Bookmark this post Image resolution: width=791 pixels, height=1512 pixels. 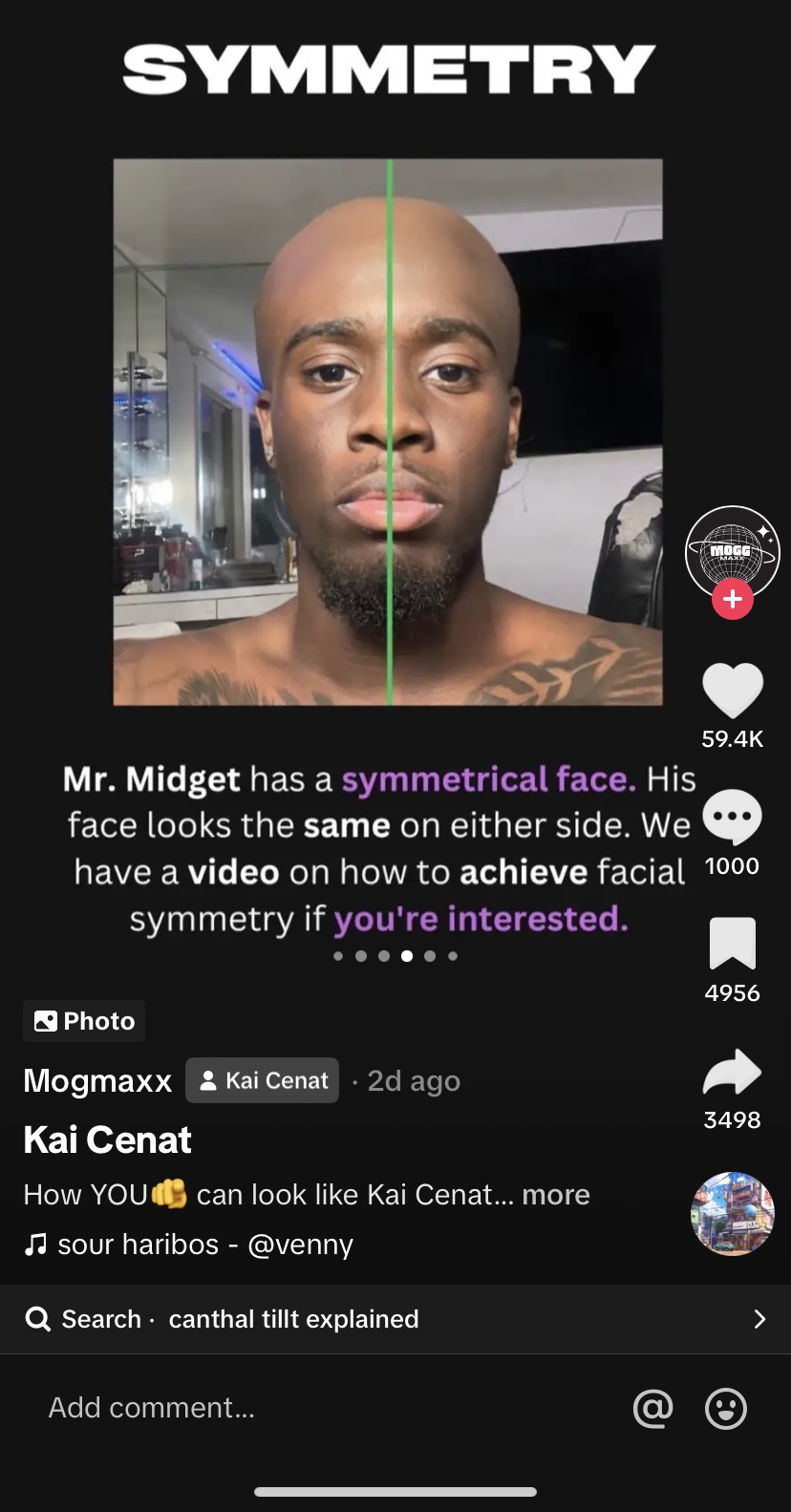[x=733, y=944]
